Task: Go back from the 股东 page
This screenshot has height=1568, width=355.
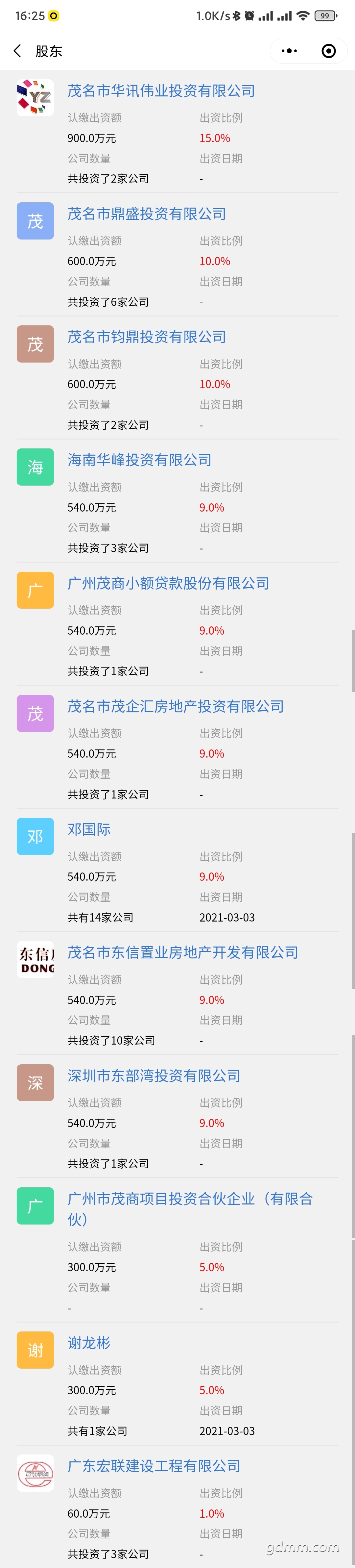Action: tap(18, 51)
